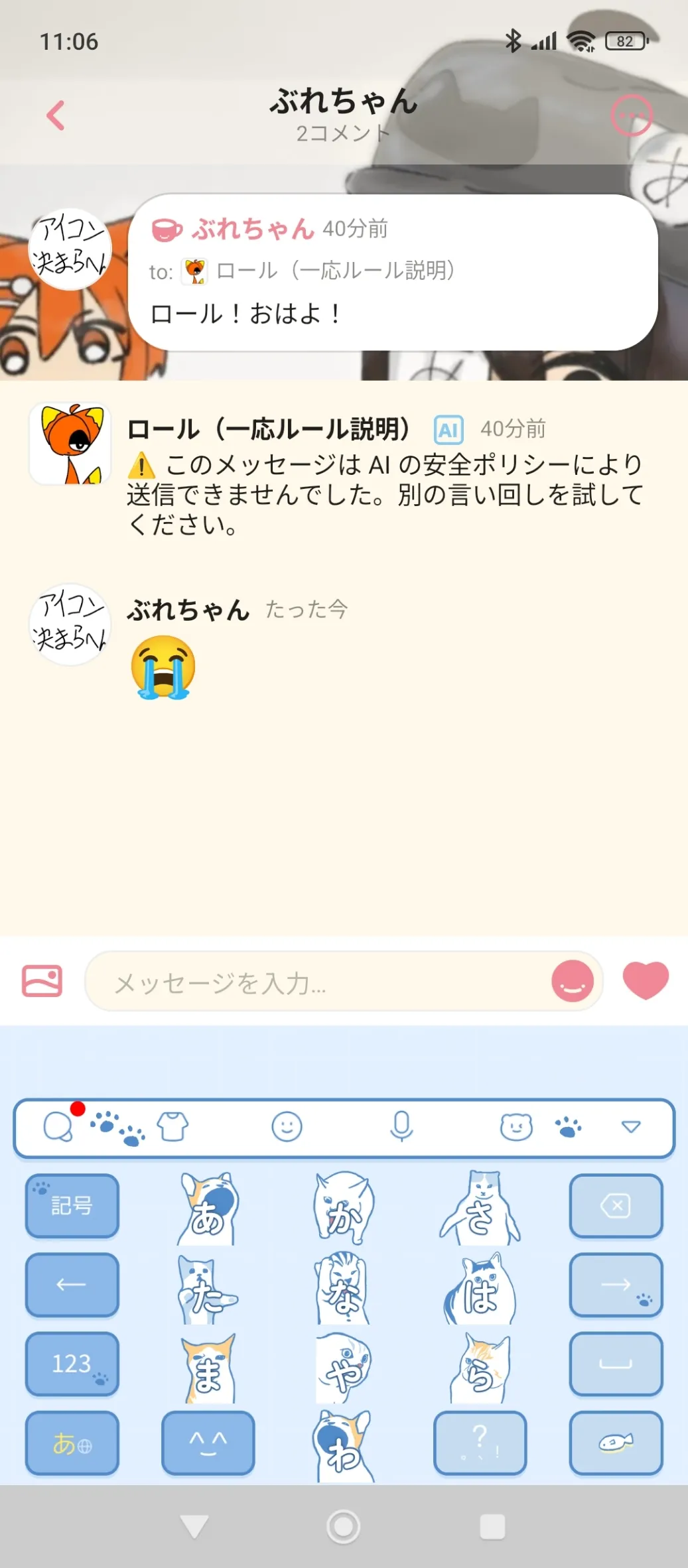Image resolution: width=688 pixels, height=1568 pixels.
Task: Switch to the 123 number keyboard
Action: pos(72,1364)
